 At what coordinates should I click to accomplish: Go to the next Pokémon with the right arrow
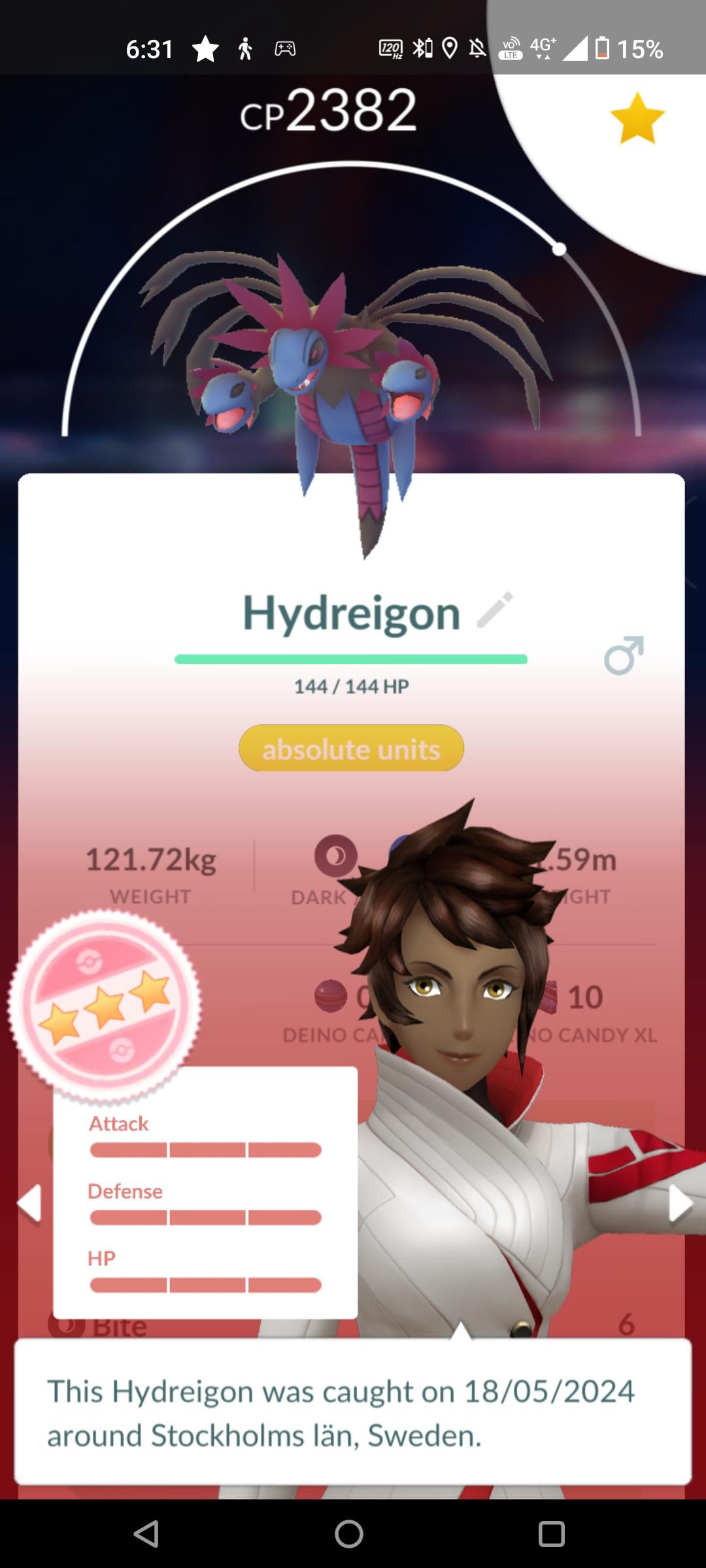click(x=679, y=1203)
